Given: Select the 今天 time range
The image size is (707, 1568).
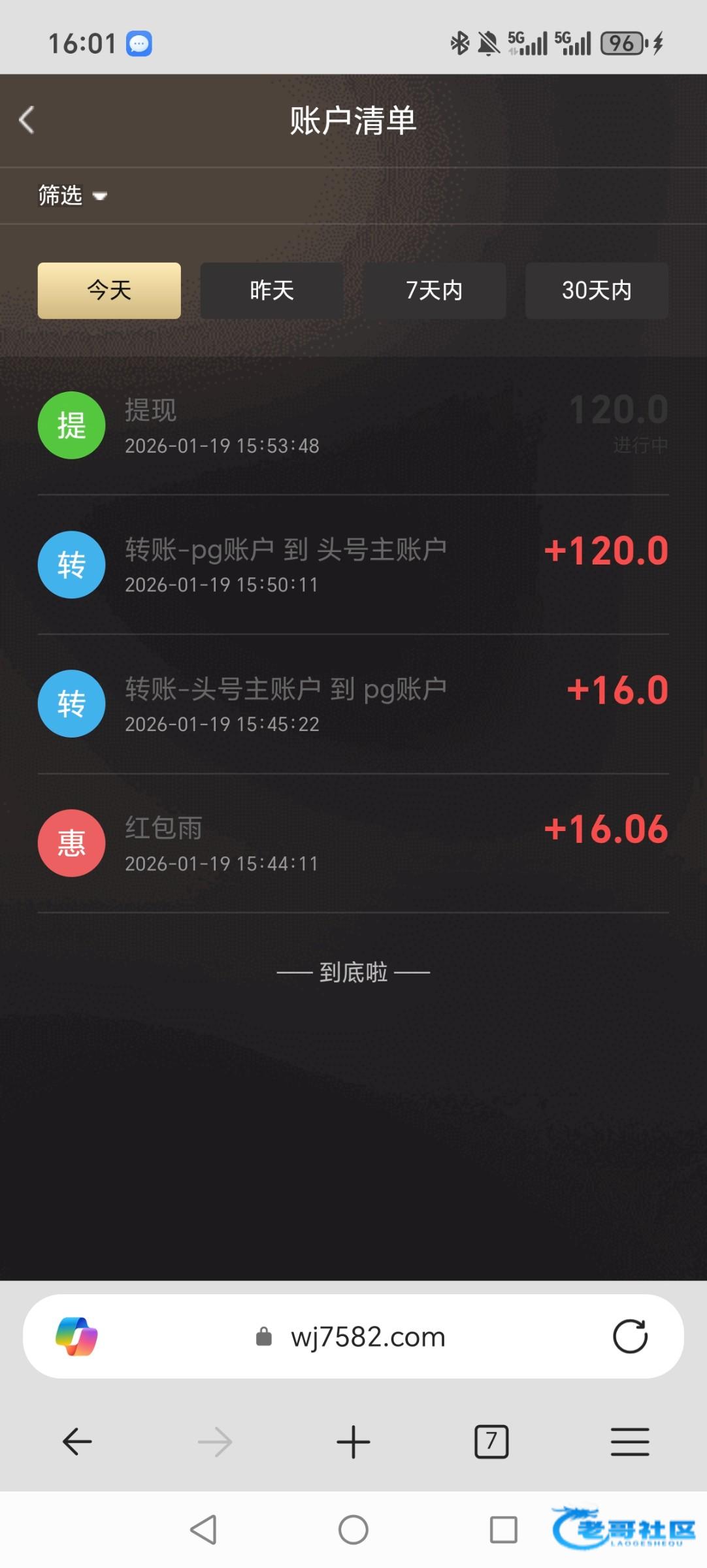Looking at the screenshot, I should pyautogui.click(x=109, y=291).
